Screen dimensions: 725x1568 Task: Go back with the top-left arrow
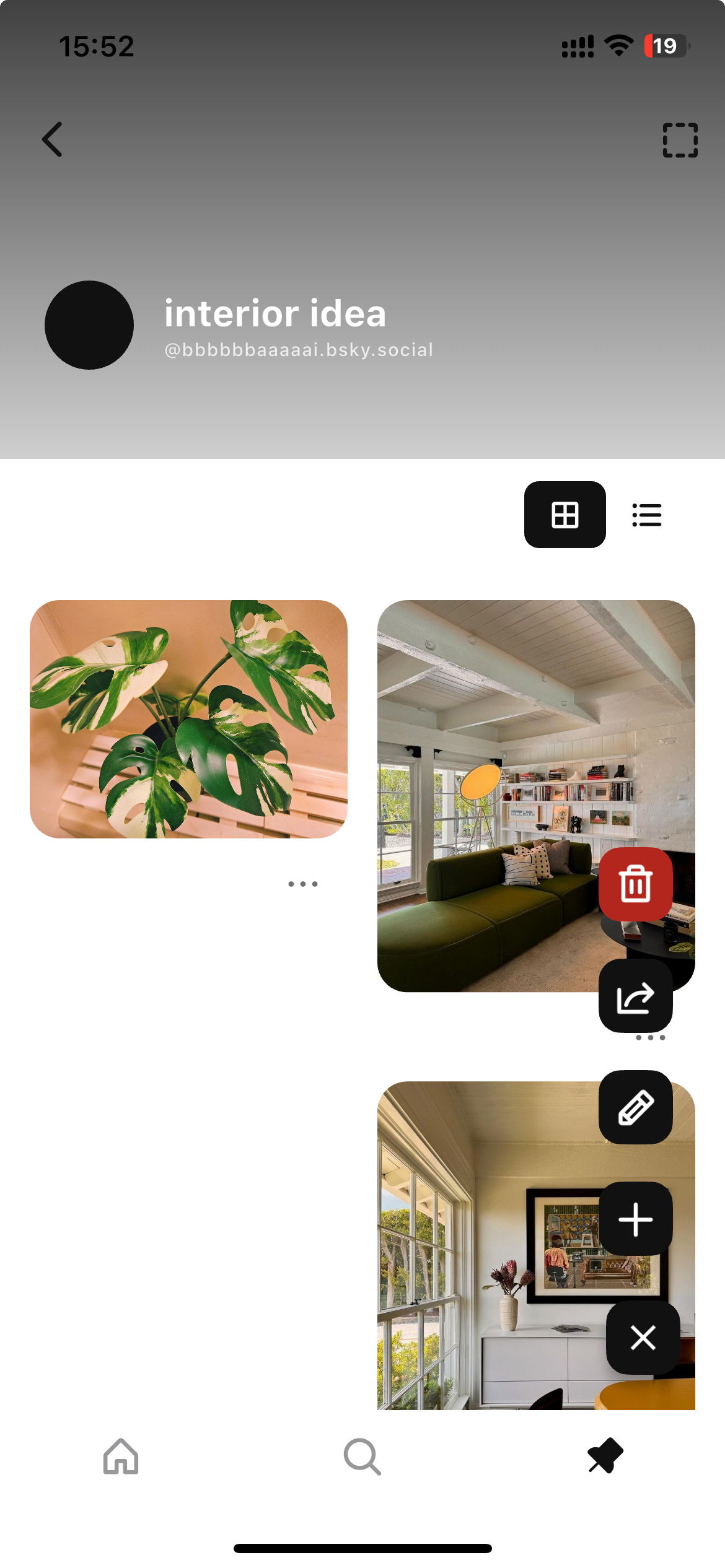[x=53, y=139]
